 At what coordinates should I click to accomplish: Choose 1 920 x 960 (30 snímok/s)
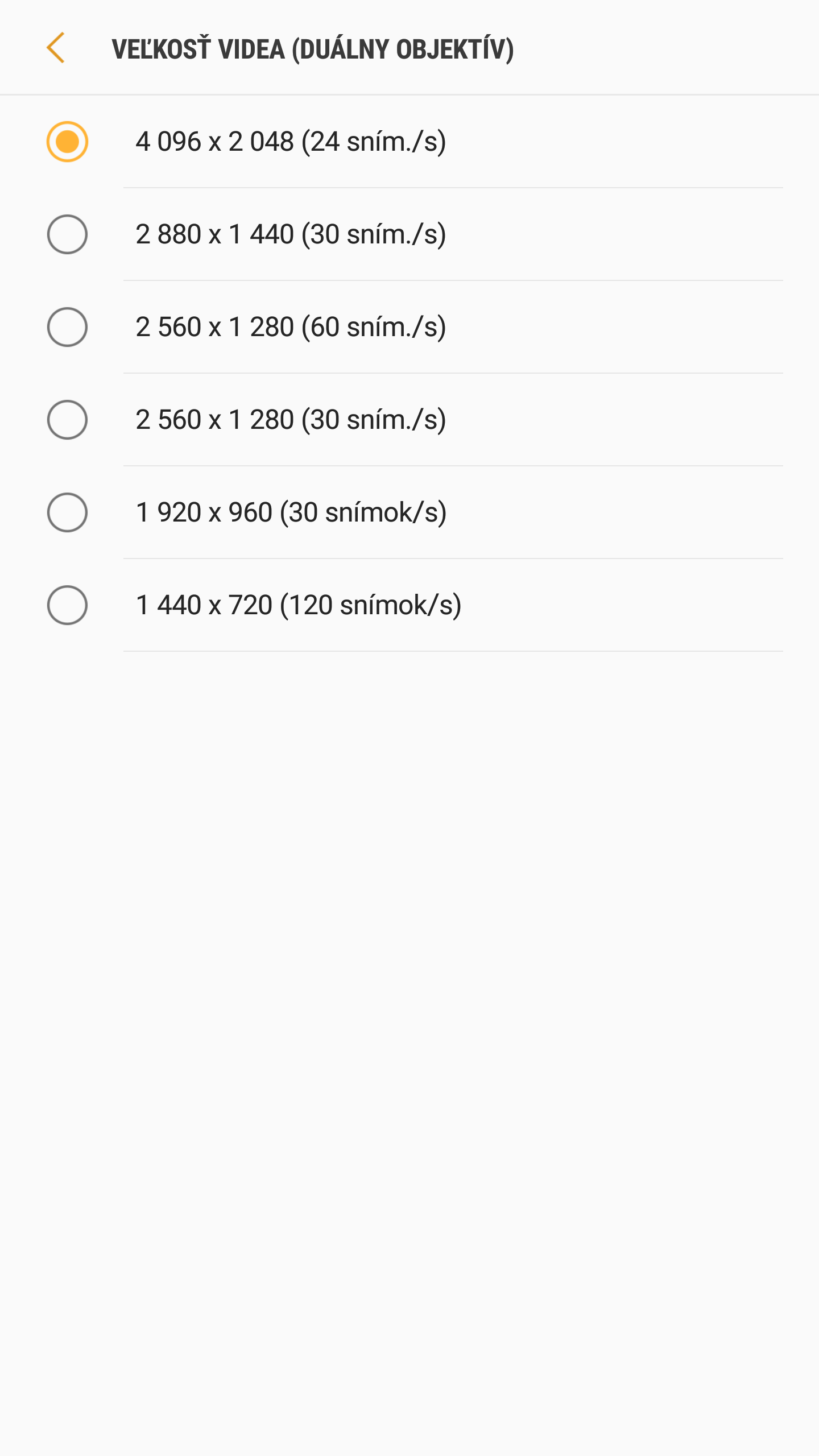point(409,512)
